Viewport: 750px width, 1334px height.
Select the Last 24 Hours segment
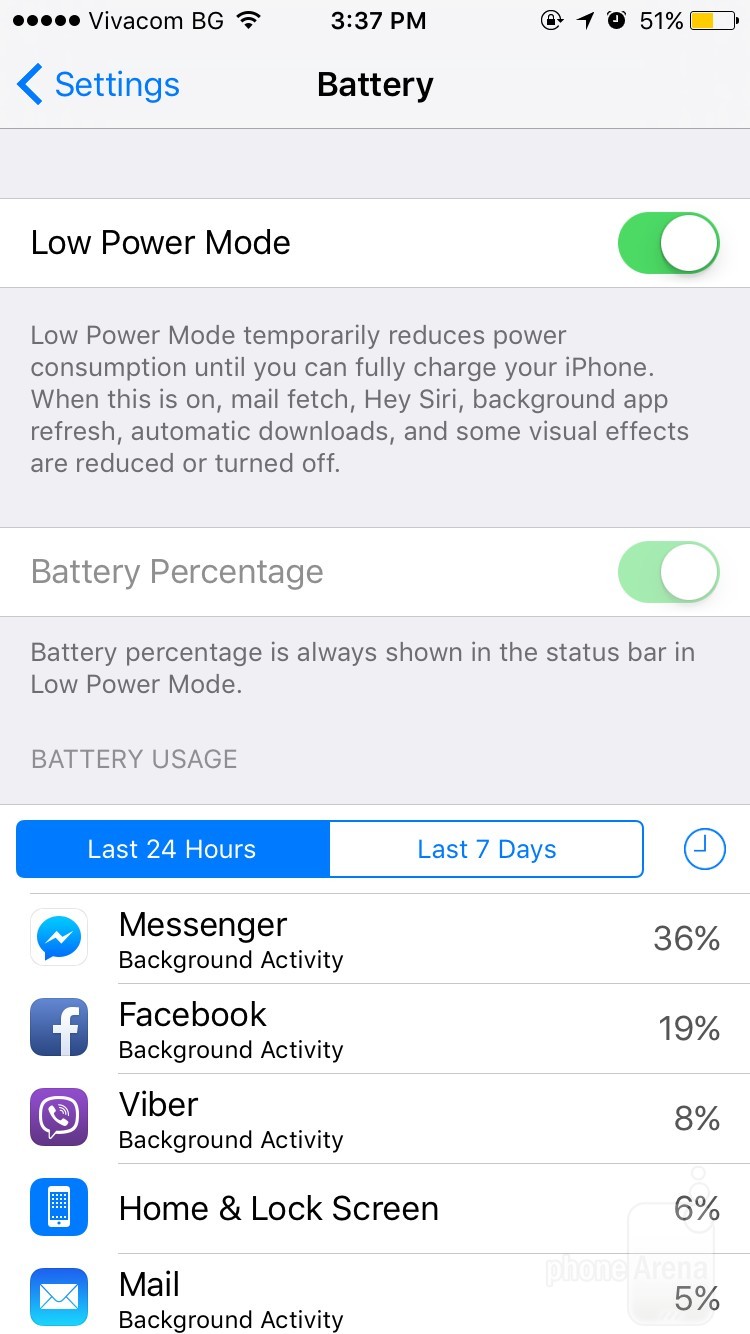172,849
